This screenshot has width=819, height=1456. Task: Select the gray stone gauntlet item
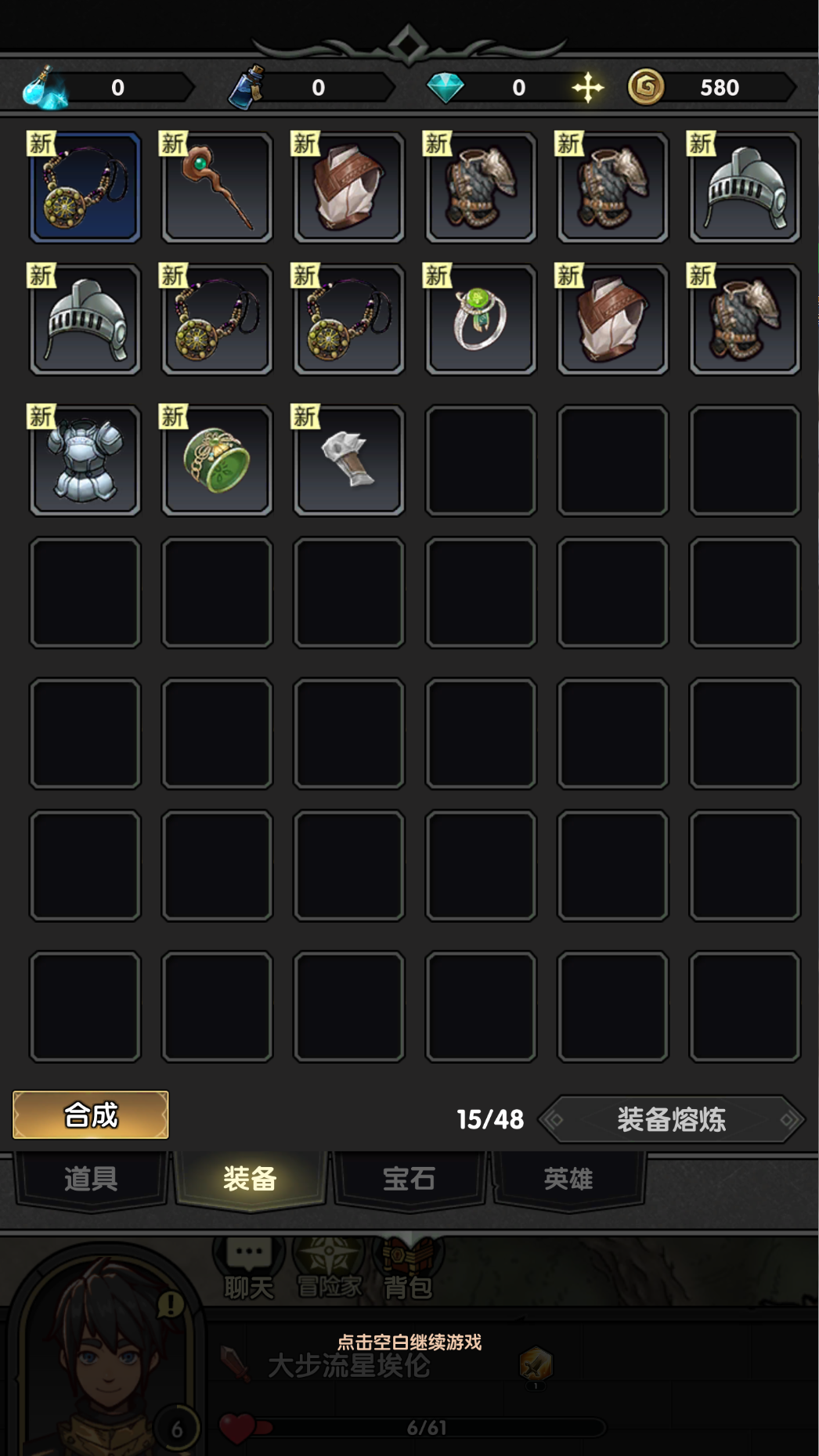(349, 461)
